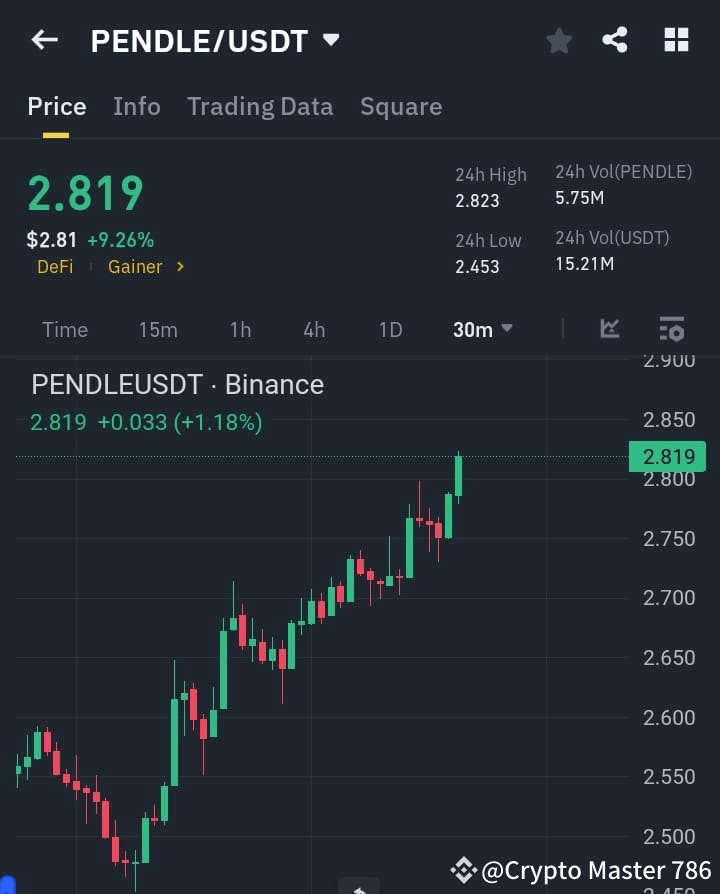The width and height of the screenshot is (720, 894).
Task: Open the share icon for PENDLE/USDT
Action: [x=615, y=40]
